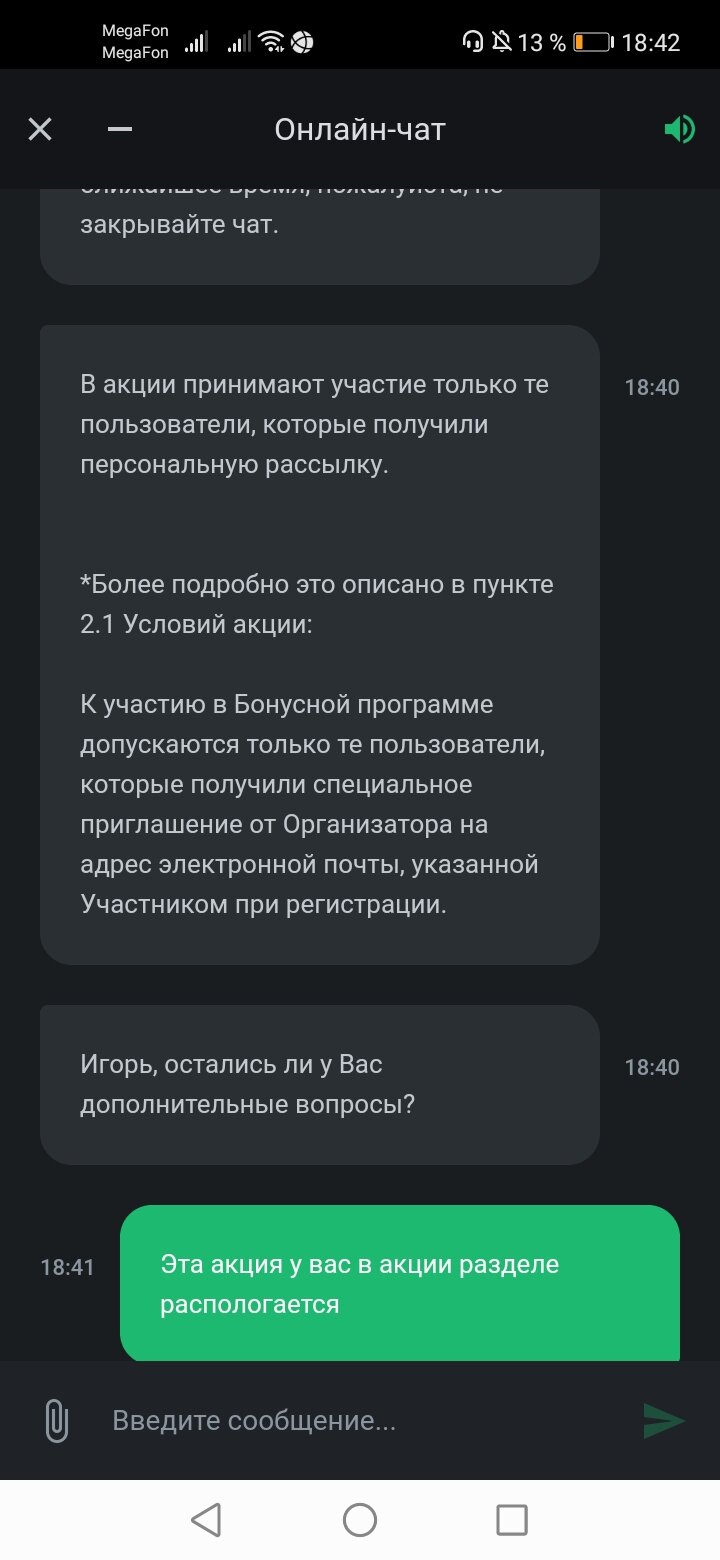Go back using the system navigation triangle
The width and height of the screenshot is (720, 1560).
206,1520
